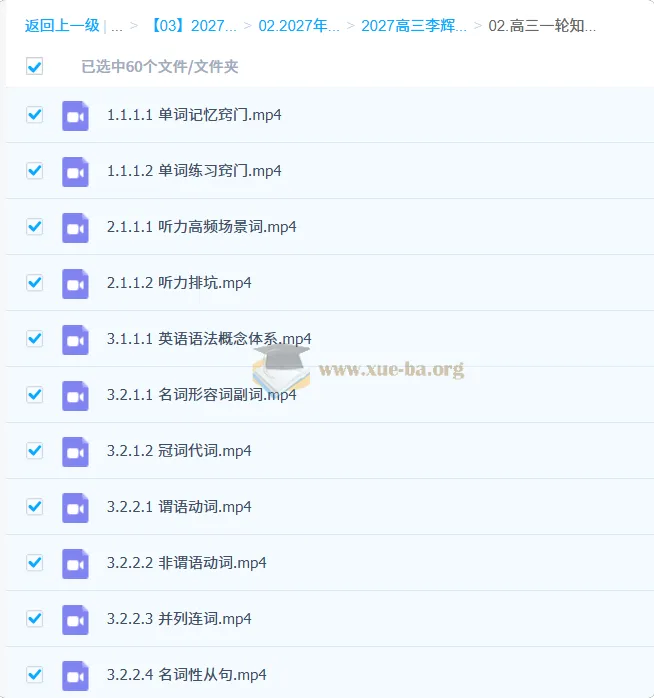Viewport: 654px width, 698px height.
Task: Open the 2027高三李辉... breadcrumb folder
Action: click(x=414, y=26)
